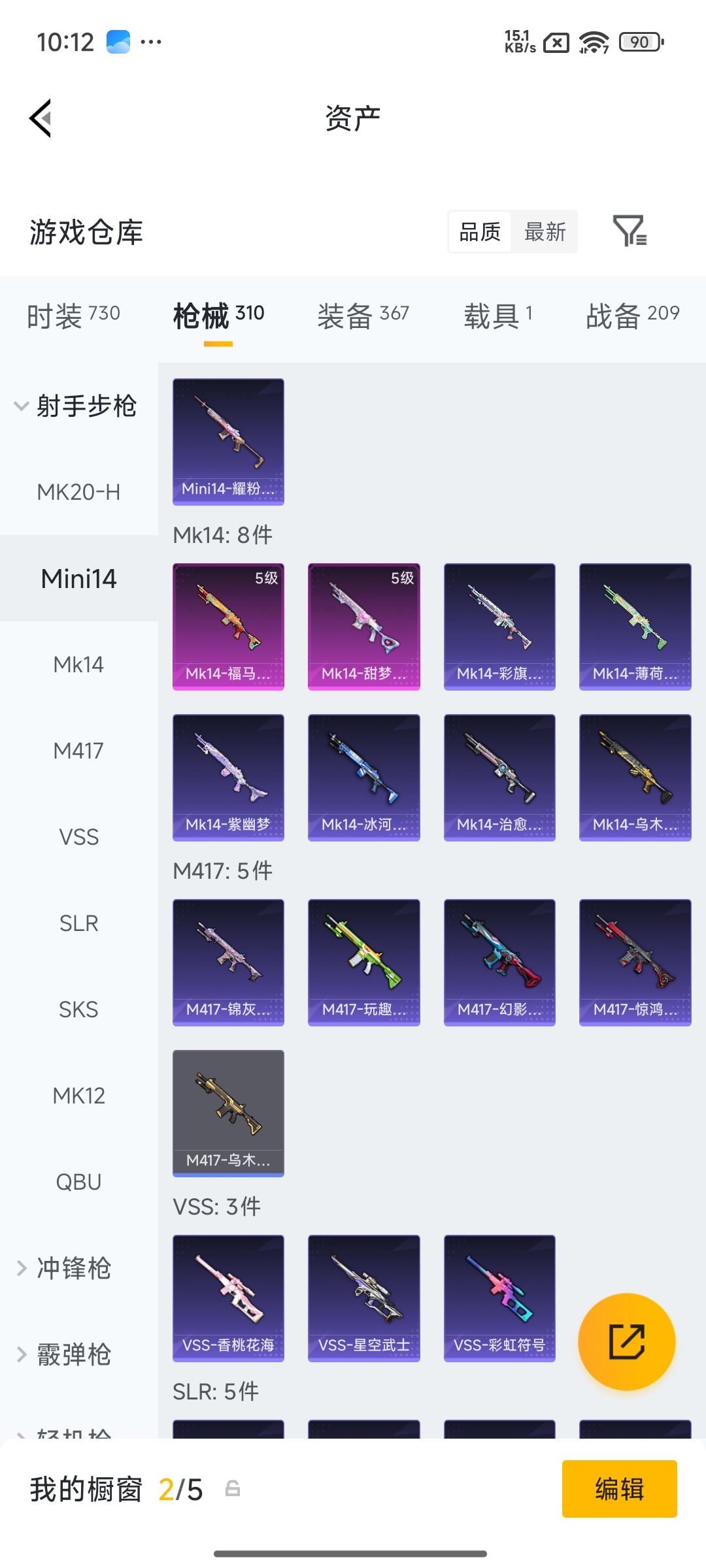Tap the 编辑 button for 我的橱窗
This screenshot has width=706, height=1568.
(x=619, y=1489)
